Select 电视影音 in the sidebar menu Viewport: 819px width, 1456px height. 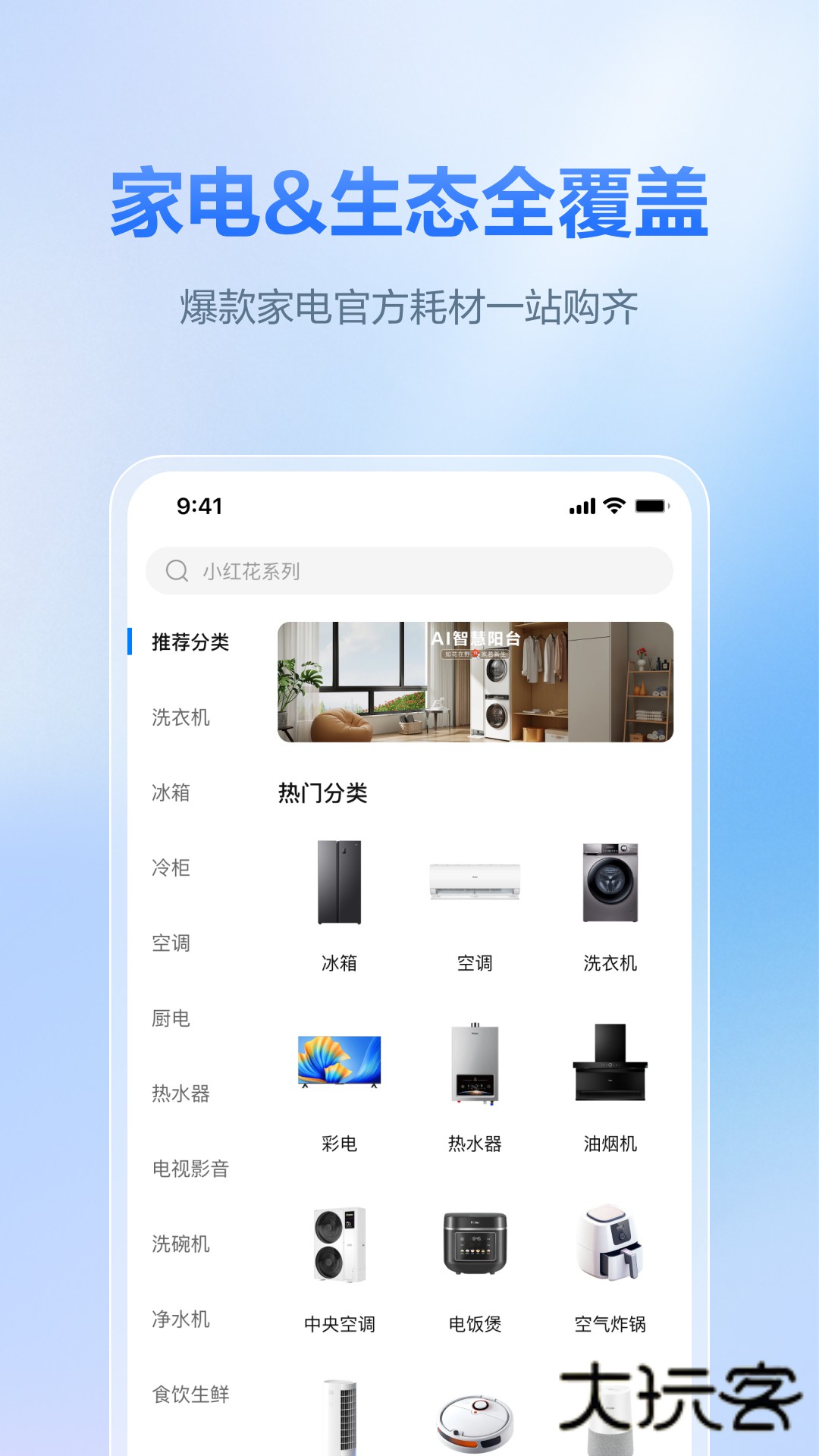pyautogui.click(x=192, y=1169)
